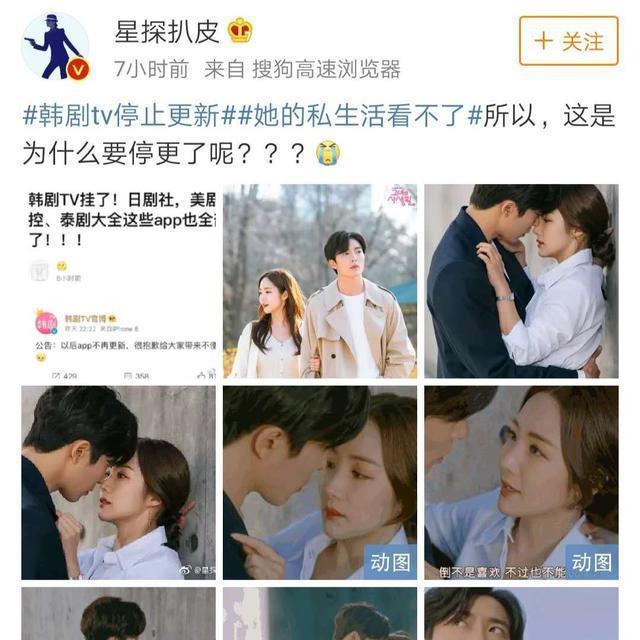Open the photo with the woman in white shirt against concrete
640x640 pixels.
tap(118, 483)
